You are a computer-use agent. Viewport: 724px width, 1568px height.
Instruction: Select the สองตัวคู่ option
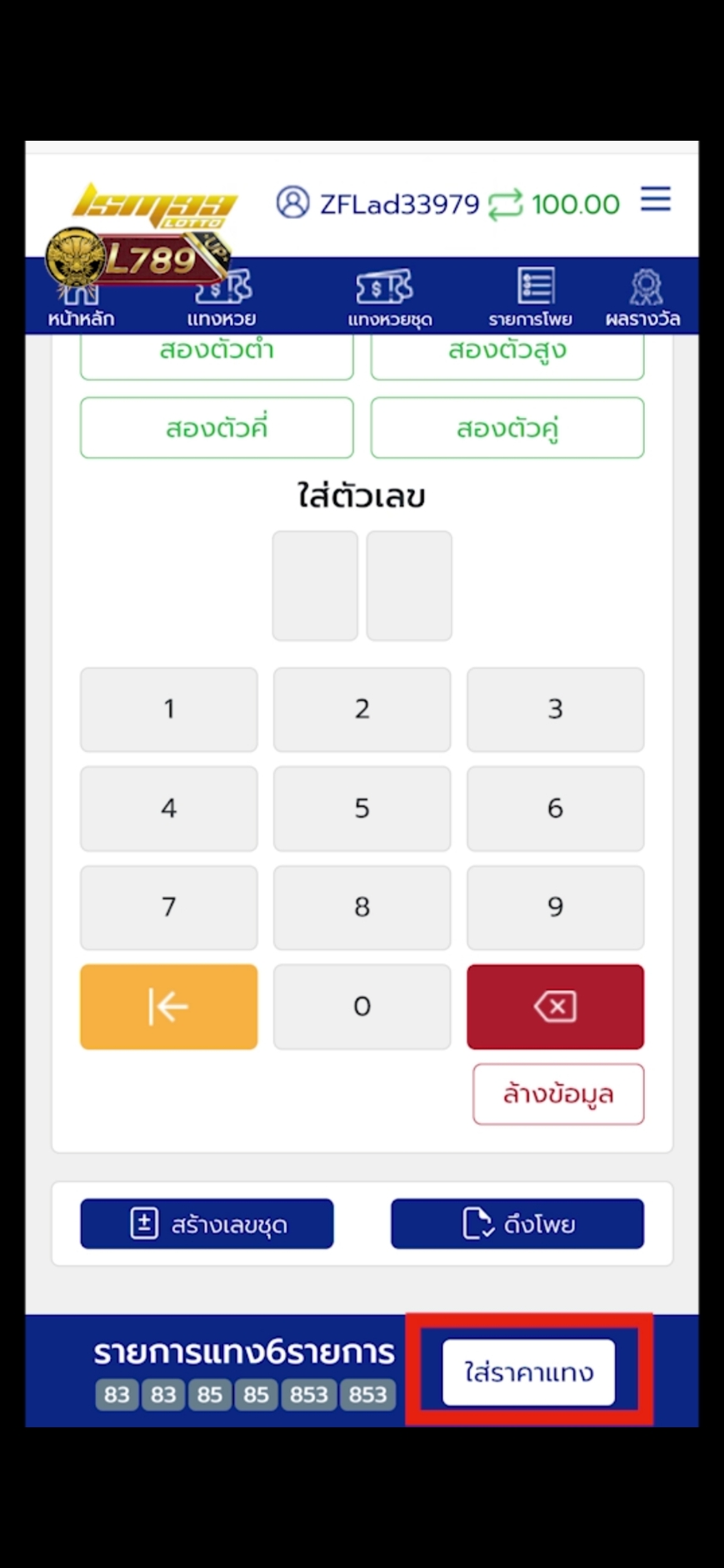pyautogui.click(x=507, y=428)
